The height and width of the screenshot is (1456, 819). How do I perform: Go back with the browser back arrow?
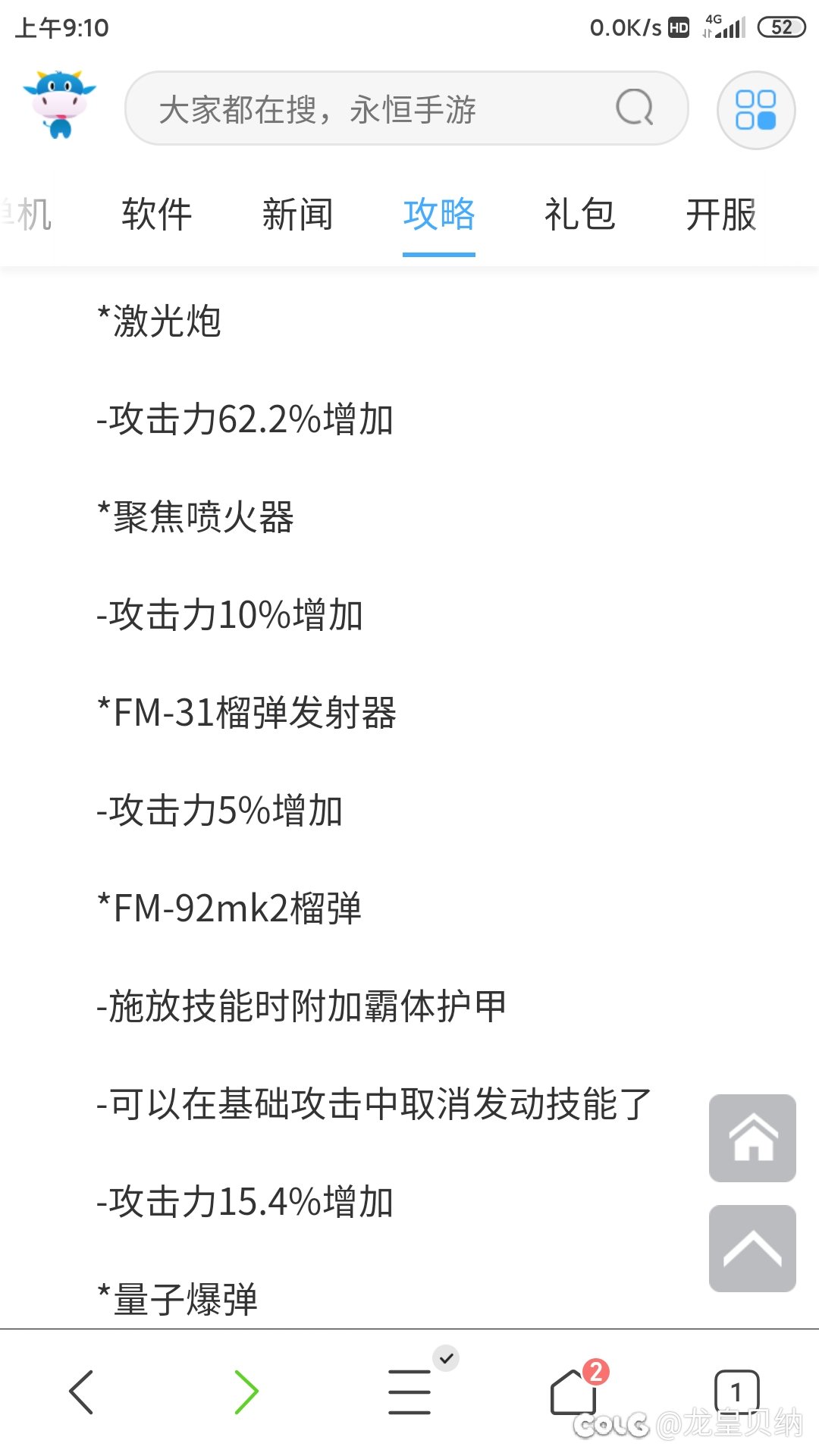click(81, 1392)
